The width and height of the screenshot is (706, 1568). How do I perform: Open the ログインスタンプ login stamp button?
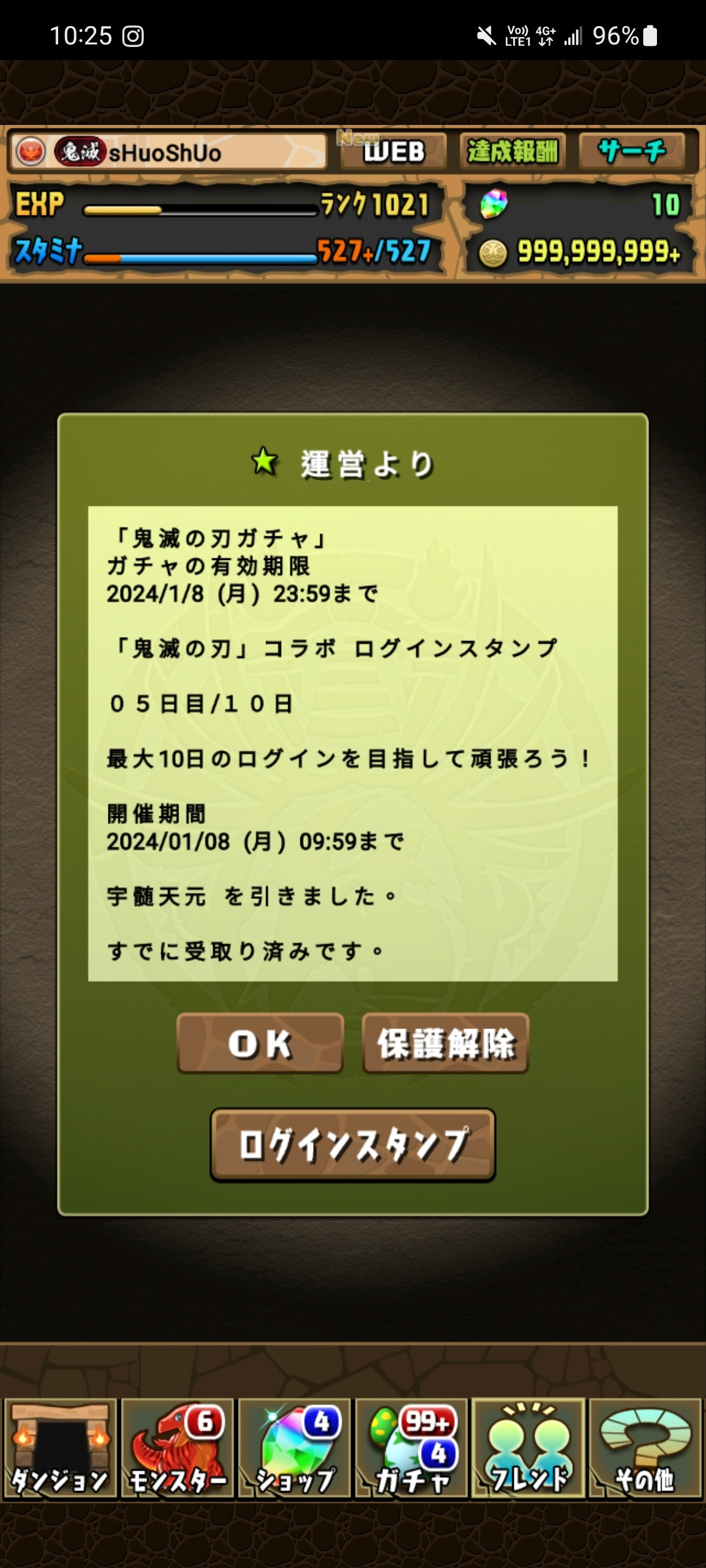(x=353, y=1145)
